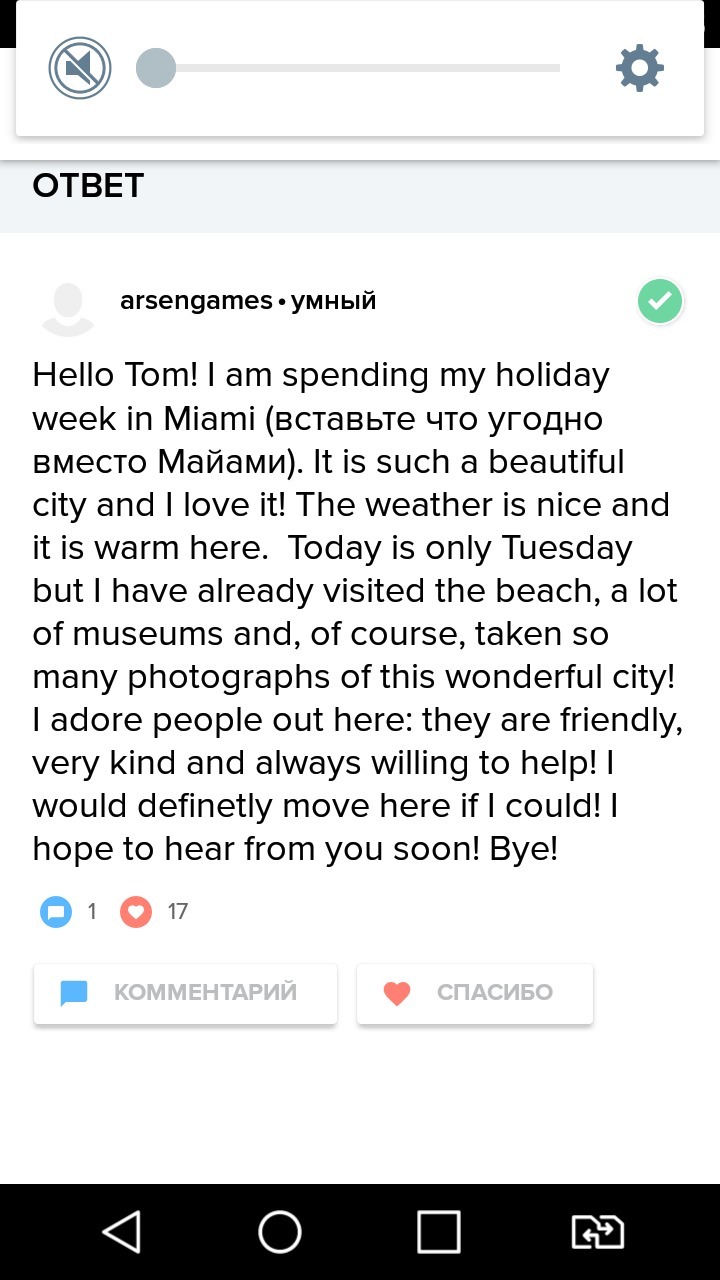The image size is (720, 1280).
Task: Open recent apps overview
Action: tap(438, 1232)
